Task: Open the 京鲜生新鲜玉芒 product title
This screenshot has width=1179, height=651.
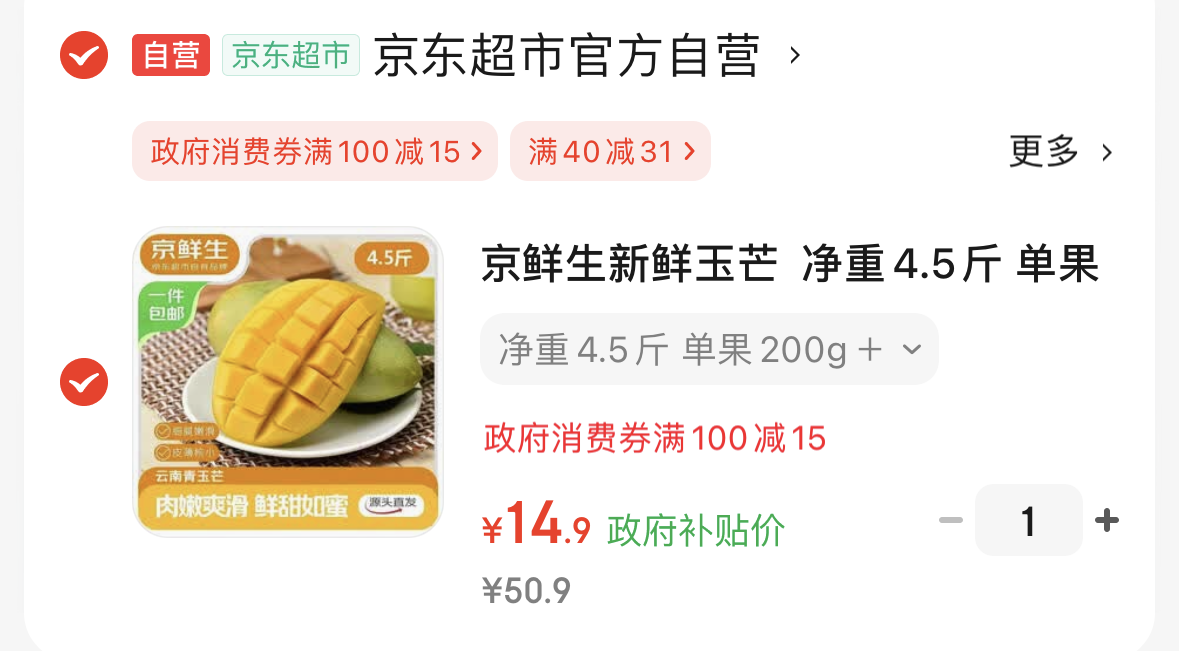Action: click(790, 266)
